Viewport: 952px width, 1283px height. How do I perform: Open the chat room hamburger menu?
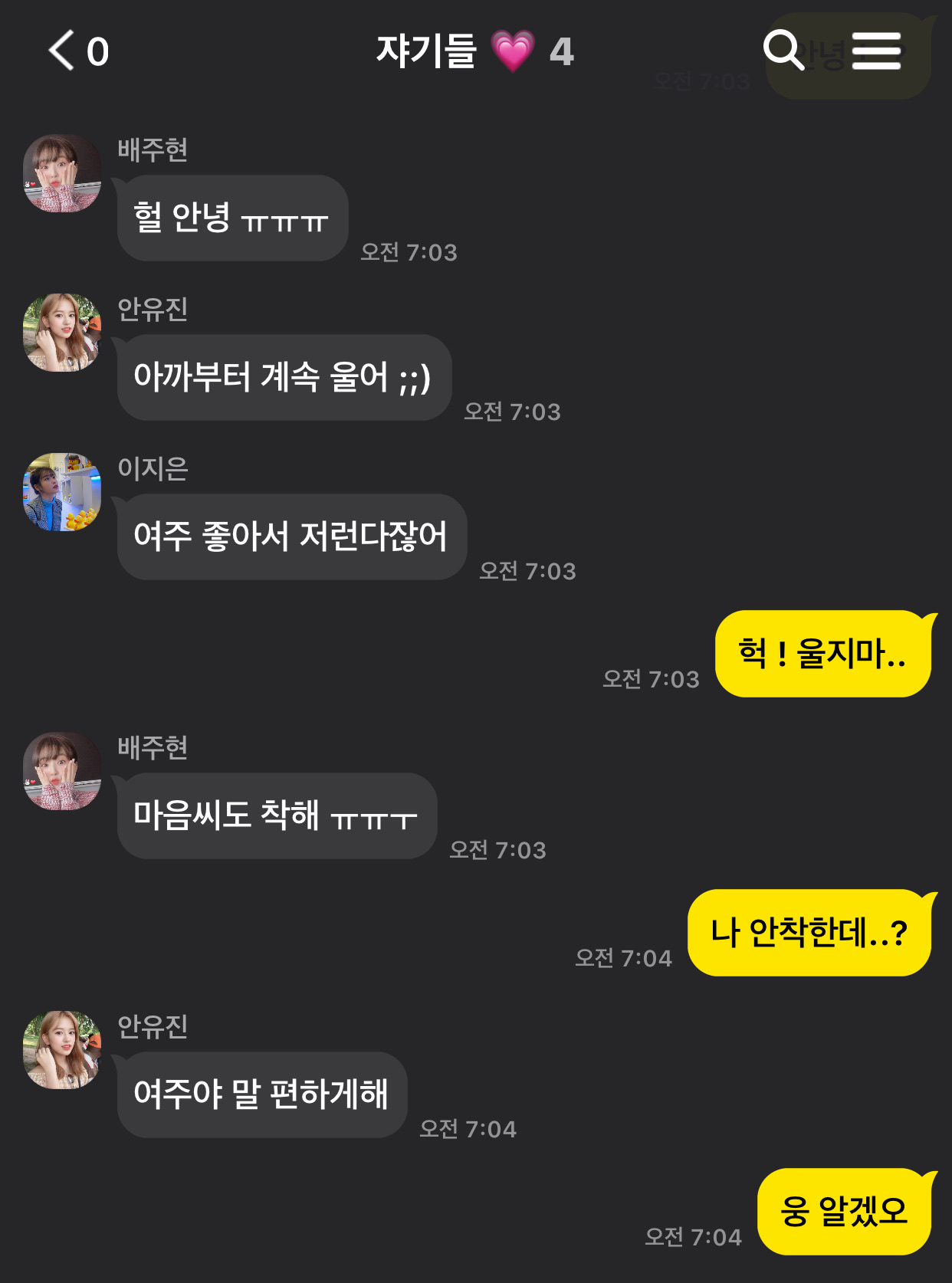[x=876, y=51]
